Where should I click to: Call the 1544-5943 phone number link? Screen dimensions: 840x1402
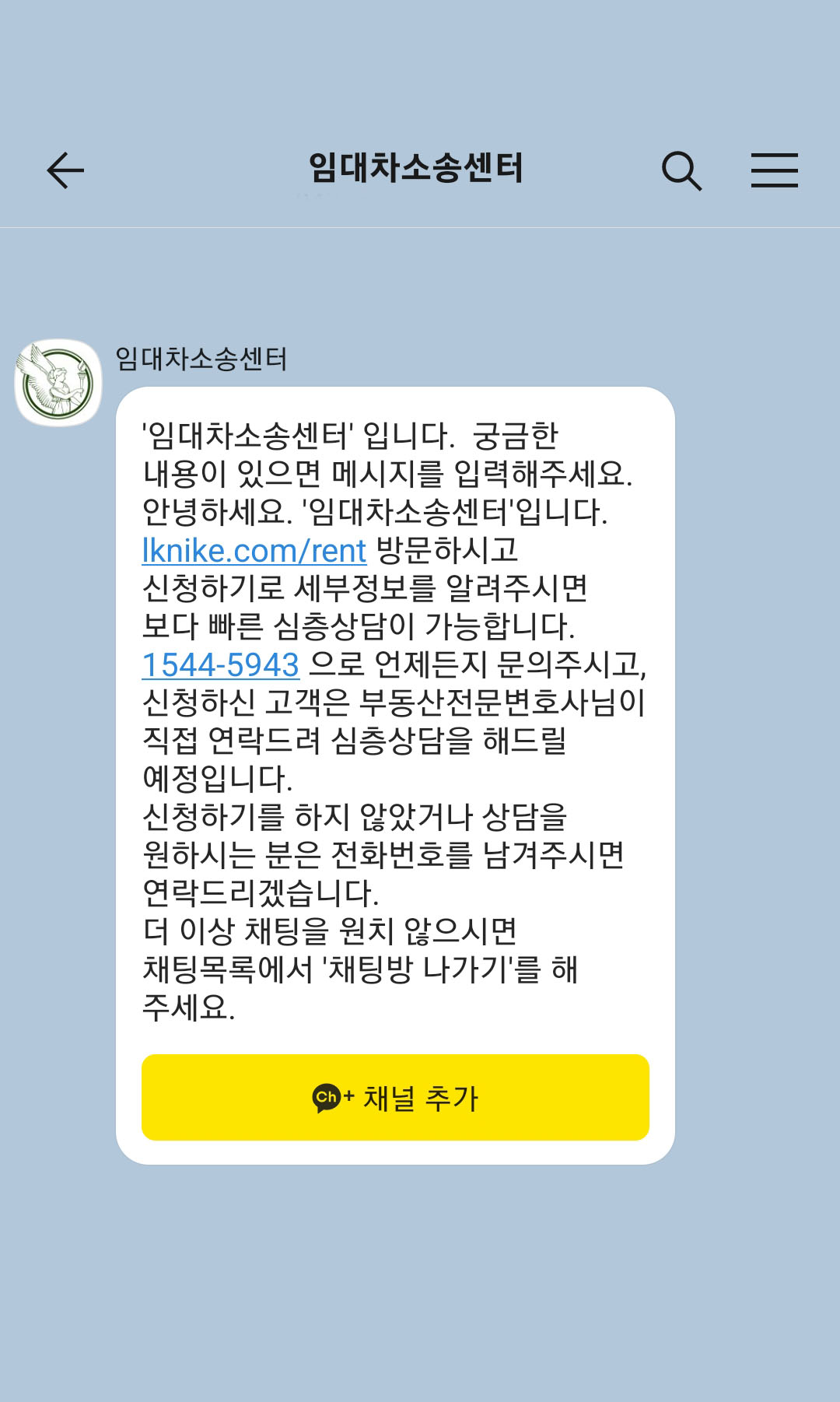pyautogui.click(x=220, y=664)
